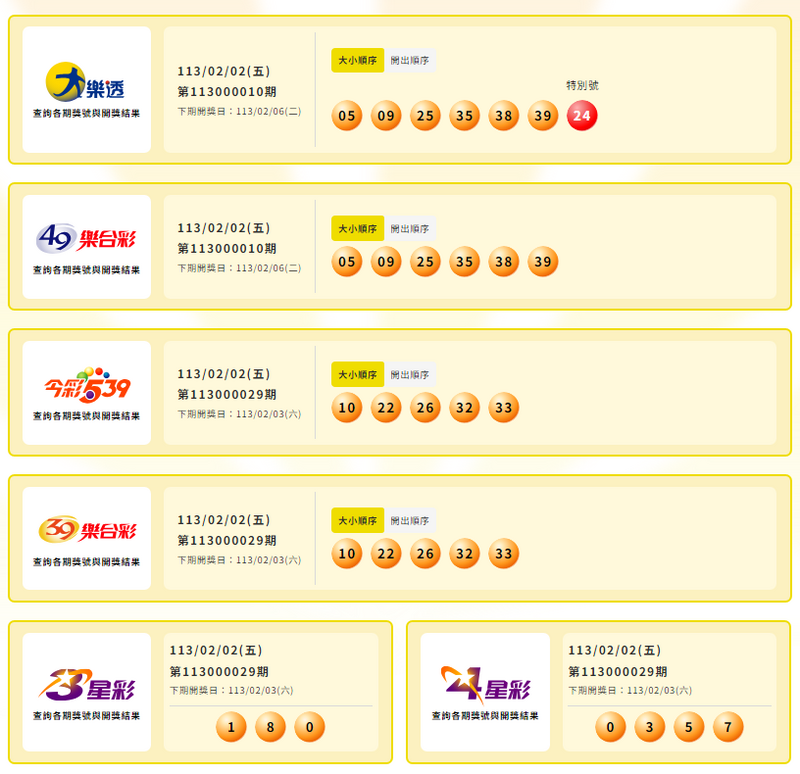Open 3星彩 prize query tile
The image size is (800, 774).
86,692
